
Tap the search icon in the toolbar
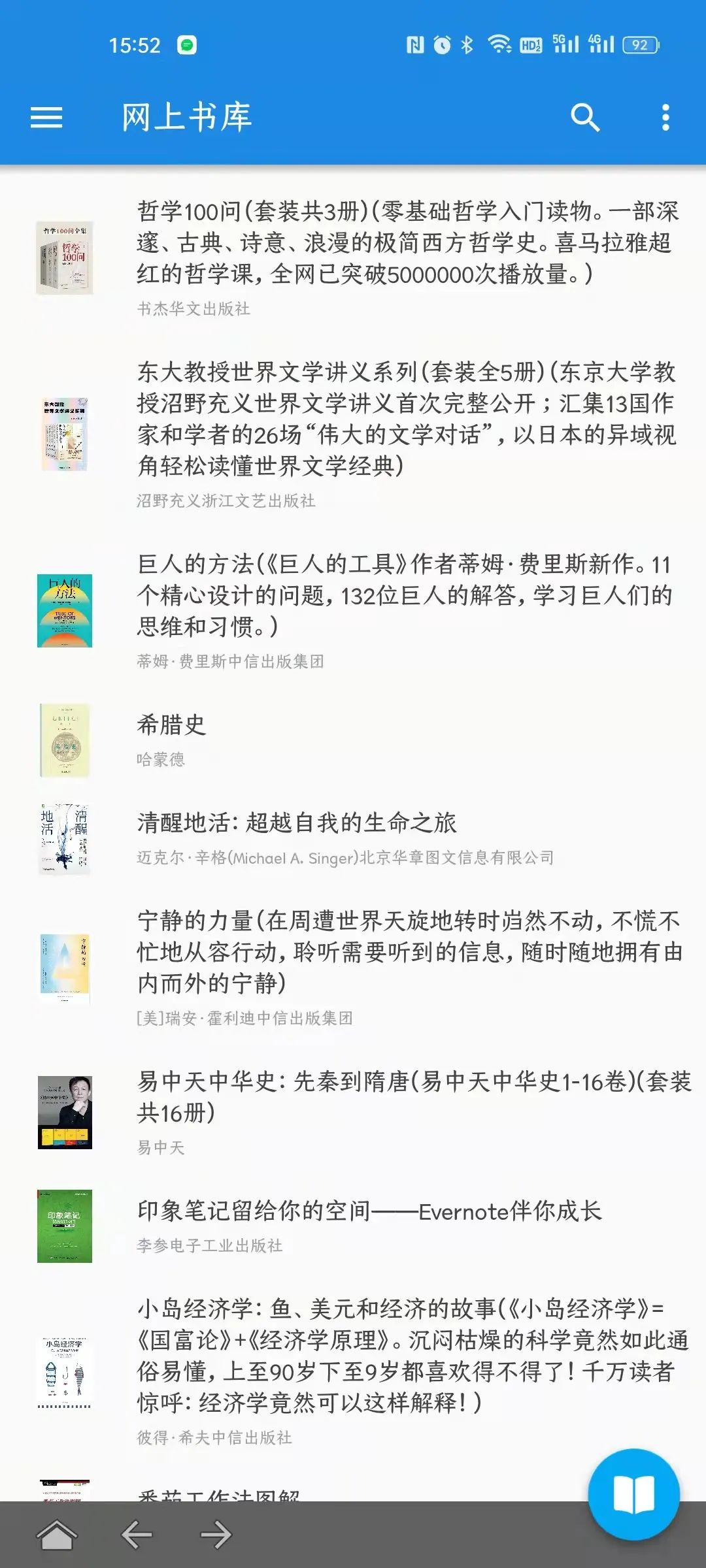click(585, 118)
